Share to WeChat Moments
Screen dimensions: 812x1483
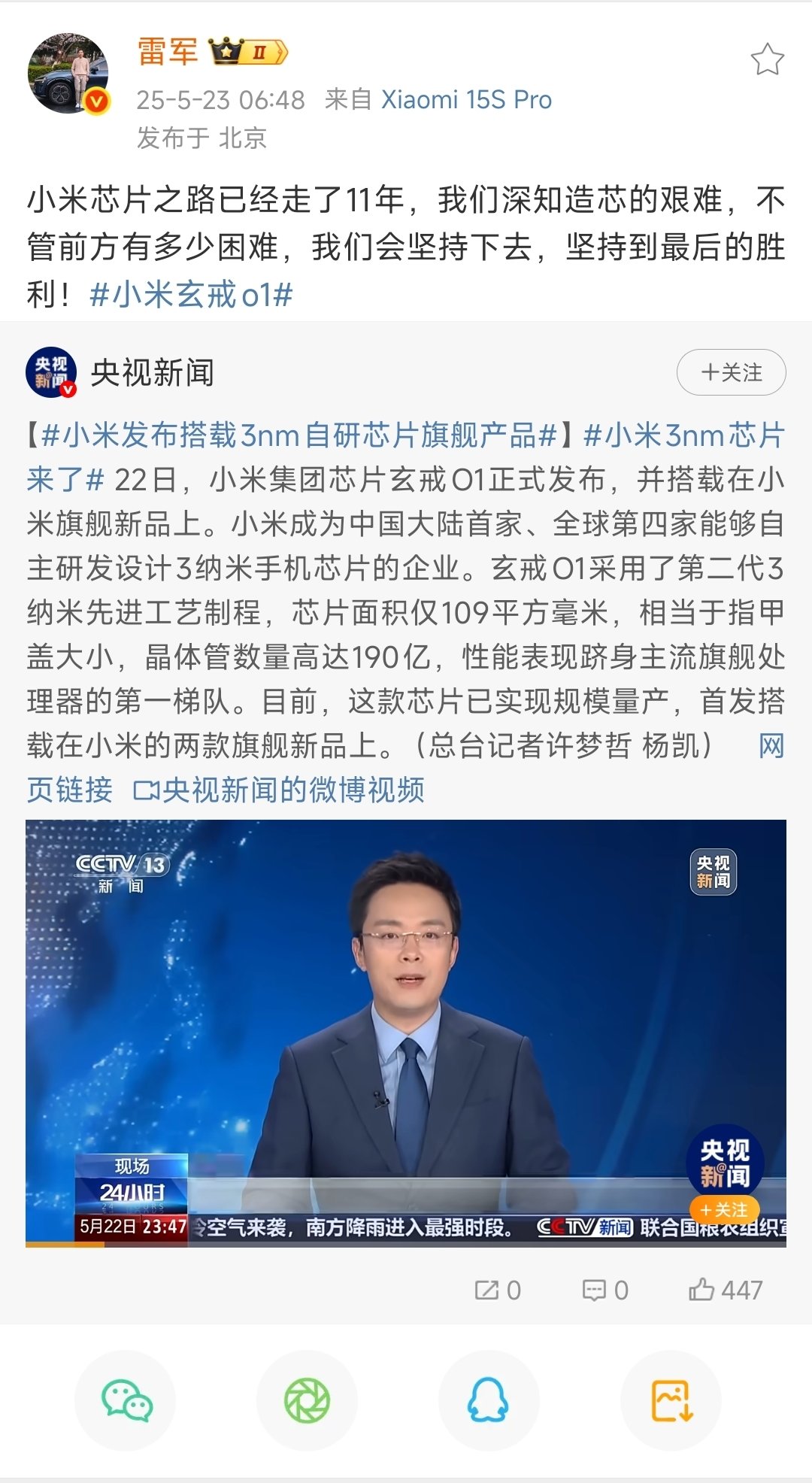click(x=307, y=1400)
